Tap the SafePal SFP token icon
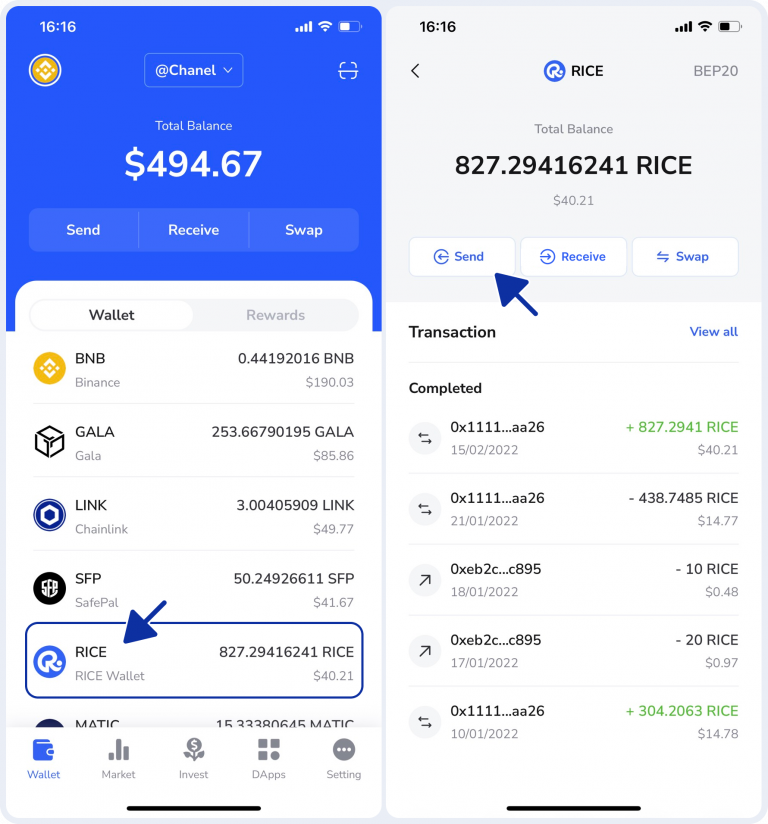Image resolution: width=768 pixels, height=824 pixels. 51,587
